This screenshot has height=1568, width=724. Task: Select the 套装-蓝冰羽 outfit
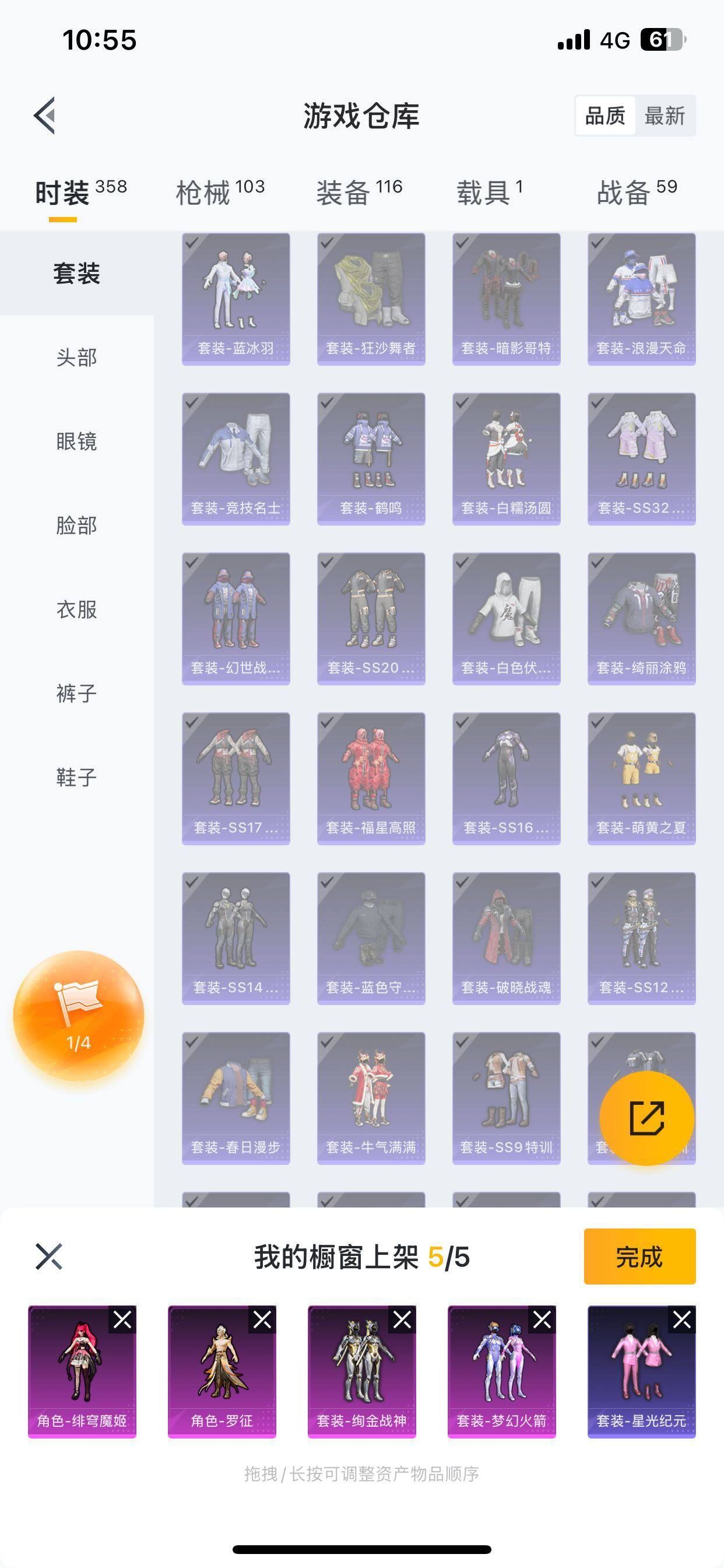(236, 299)
